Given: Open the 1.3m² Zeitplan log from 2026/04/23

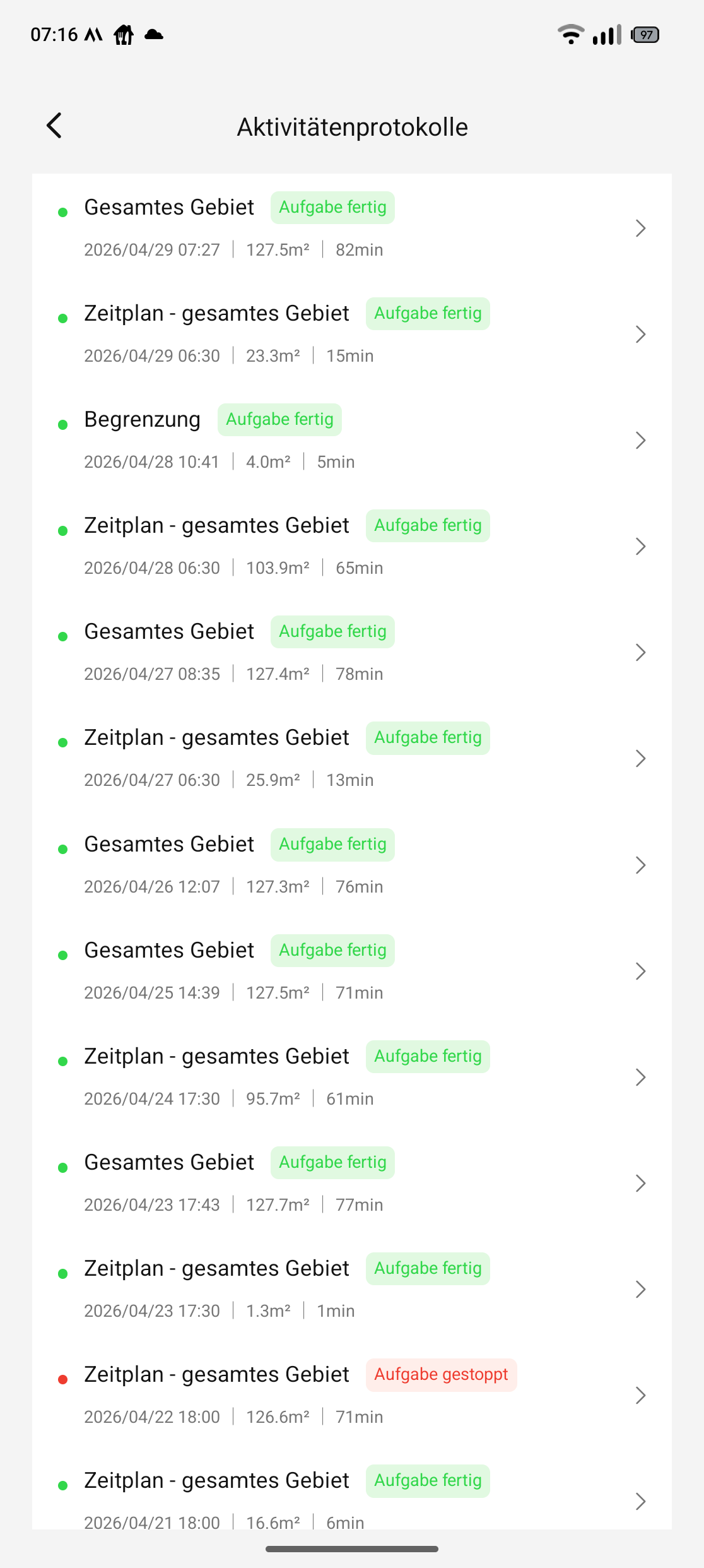Looking at the screenshot, I should (x=352, y=1289).
